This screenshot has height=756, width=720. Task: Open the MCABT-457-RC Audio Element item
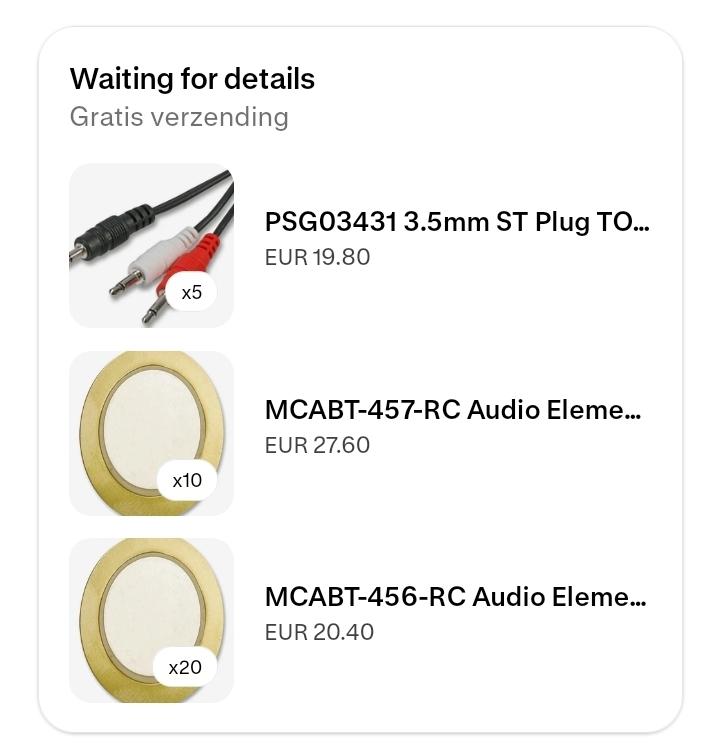(x=452, y=410)
